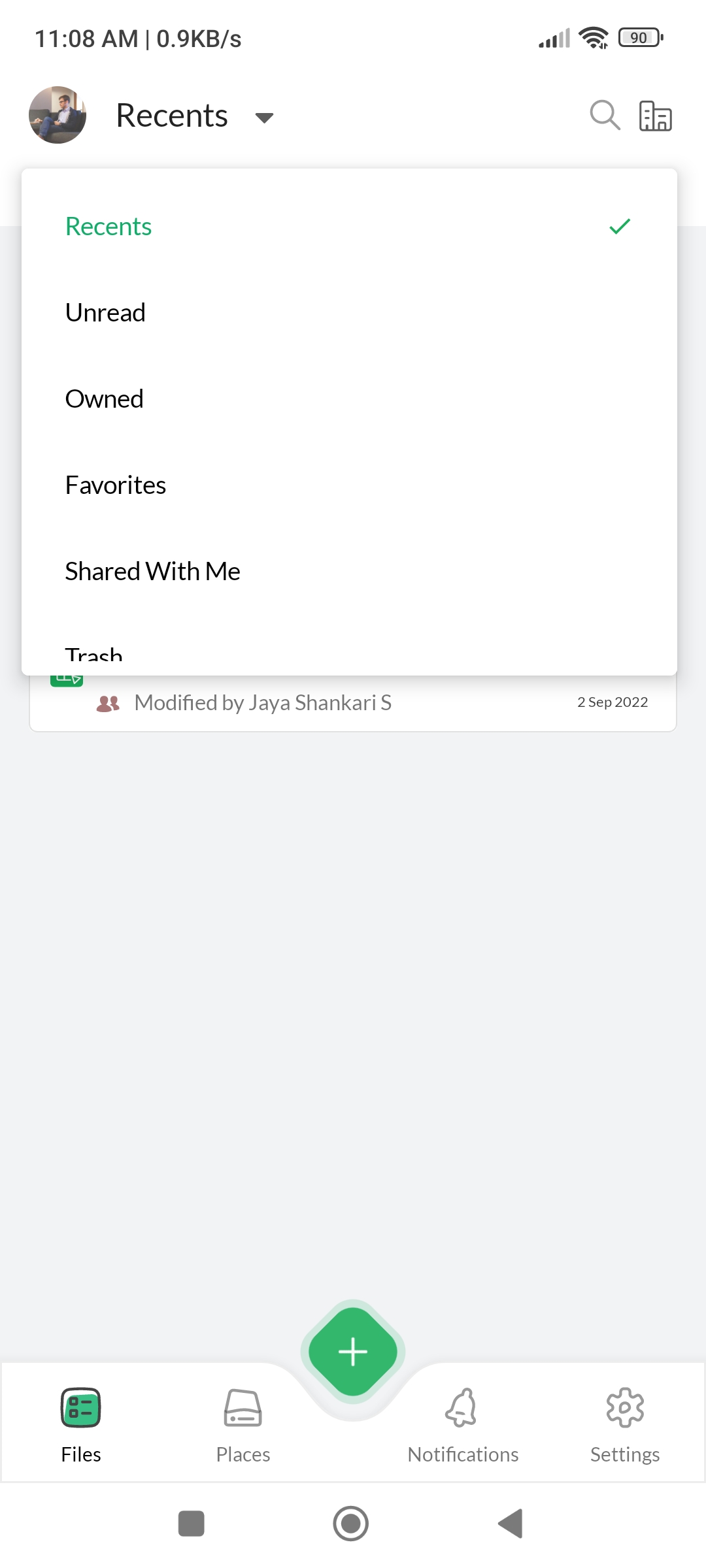Open the Trash filter option
This screenshot has width=706, height=1568.
(x=94, y=655)
